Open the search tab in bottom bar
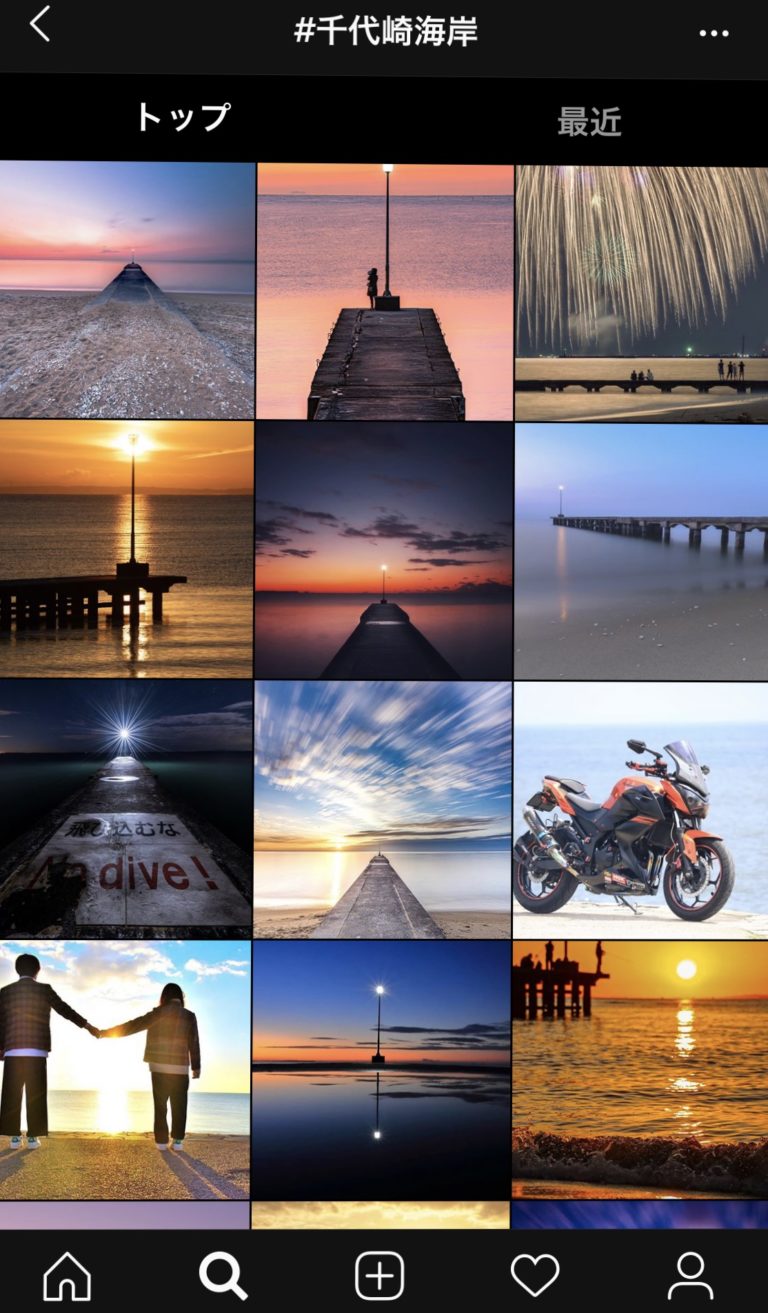This screenshot has width=768, height=1313. point(223,1276)
